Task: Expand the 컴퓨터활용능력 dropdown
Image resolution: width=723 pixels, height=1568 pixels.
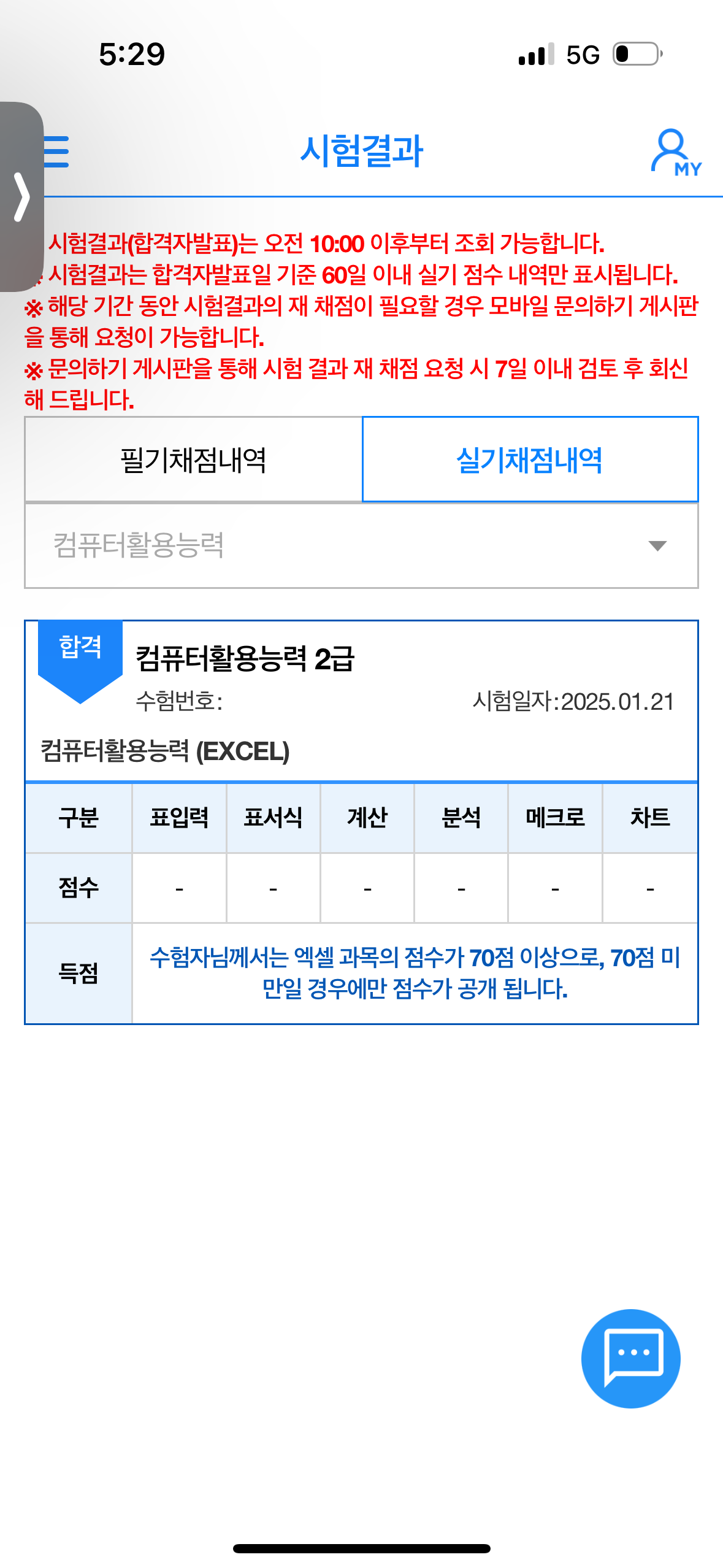Action: (361, 545)
